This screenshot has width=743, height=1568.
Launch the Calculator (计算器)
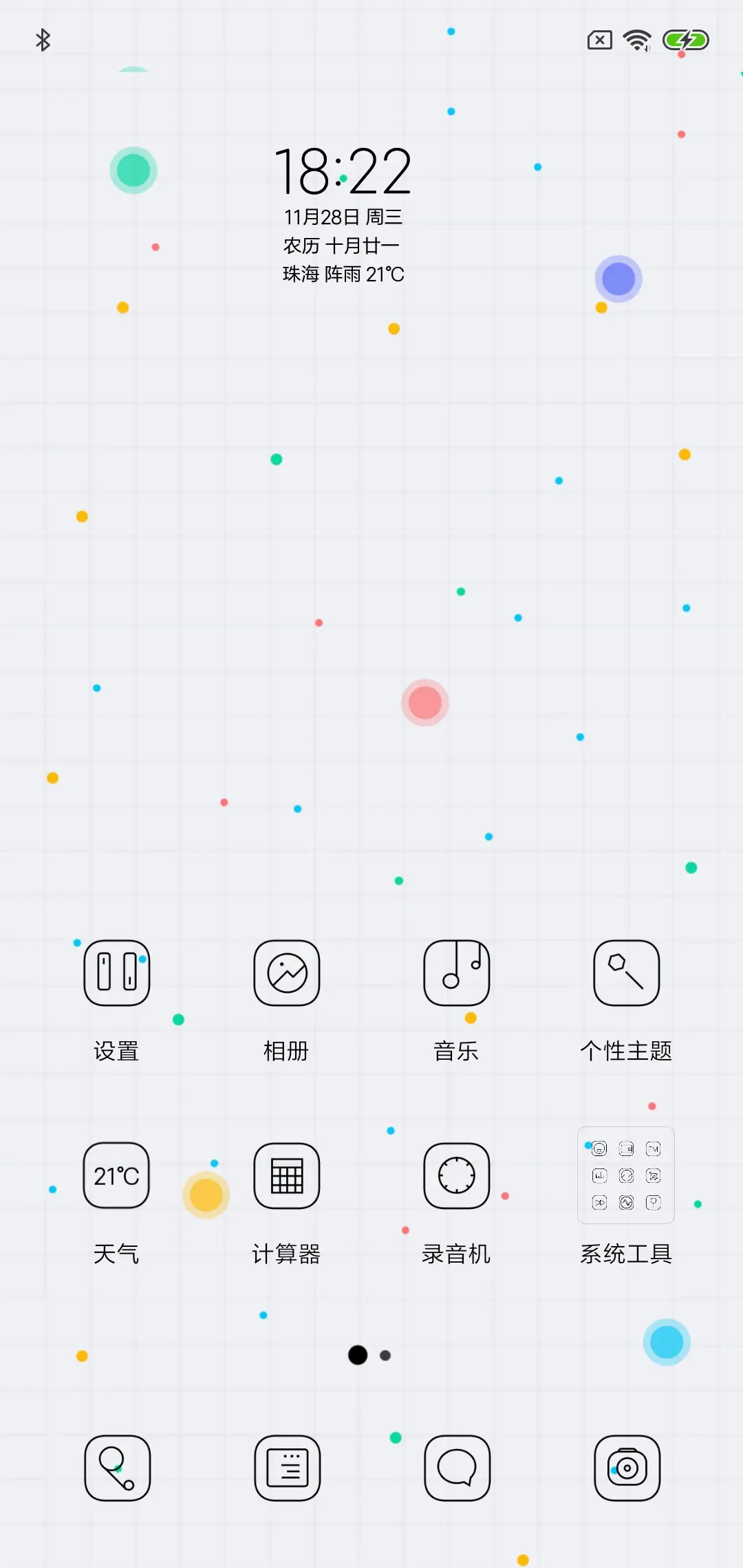[x=286, y=1175]
